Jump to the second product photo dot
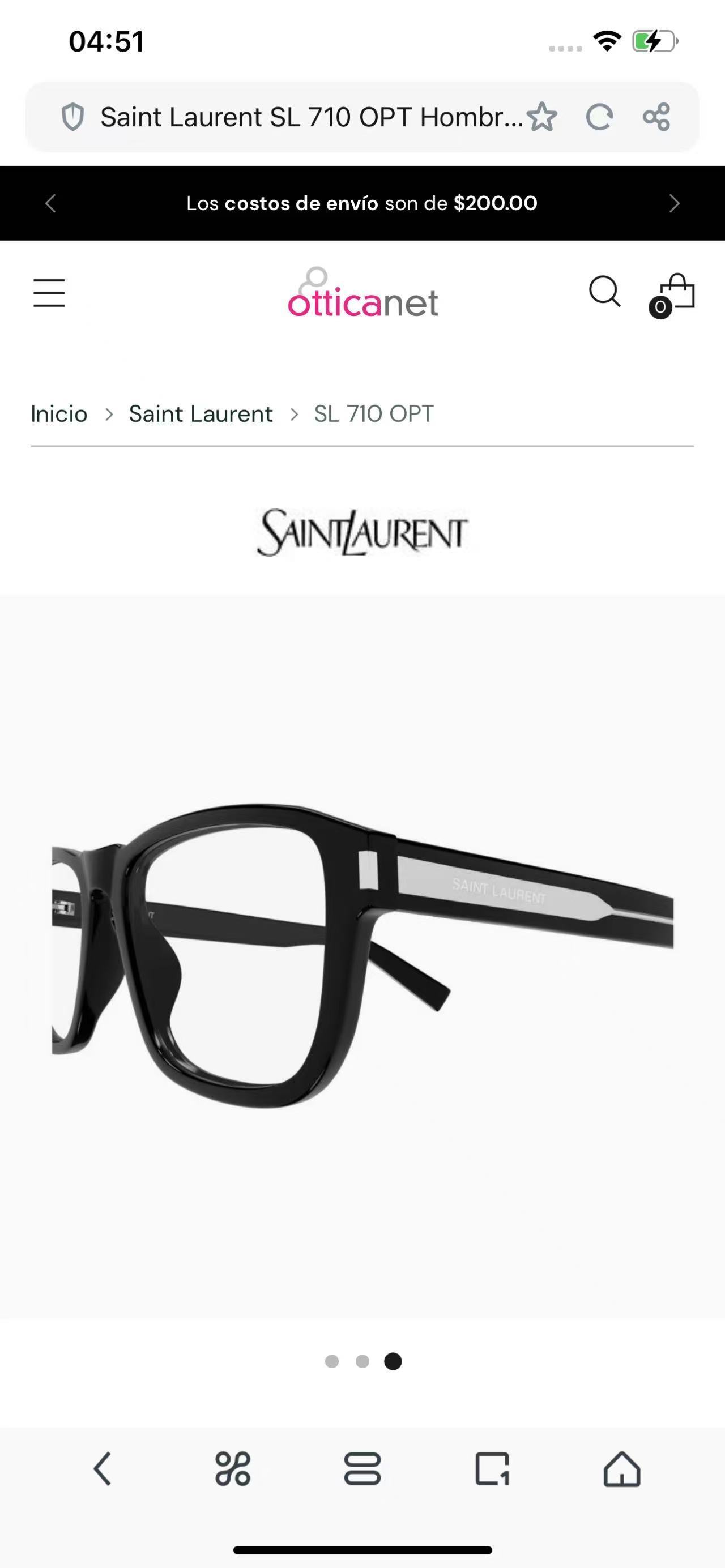Viewport: 725px width, 1568px height. click(x=362, y=1361)
